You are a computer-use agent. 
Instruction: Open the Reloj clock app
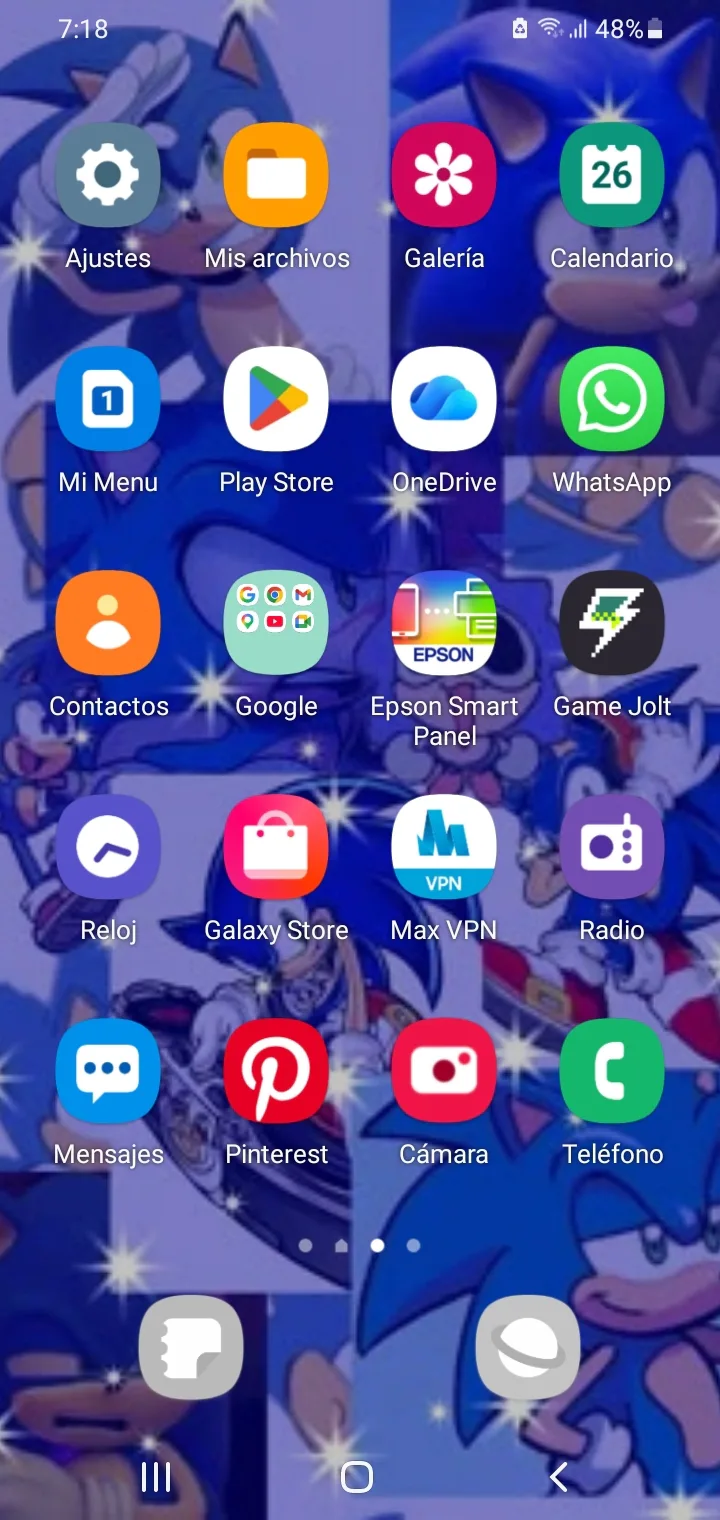coord(108,847)
